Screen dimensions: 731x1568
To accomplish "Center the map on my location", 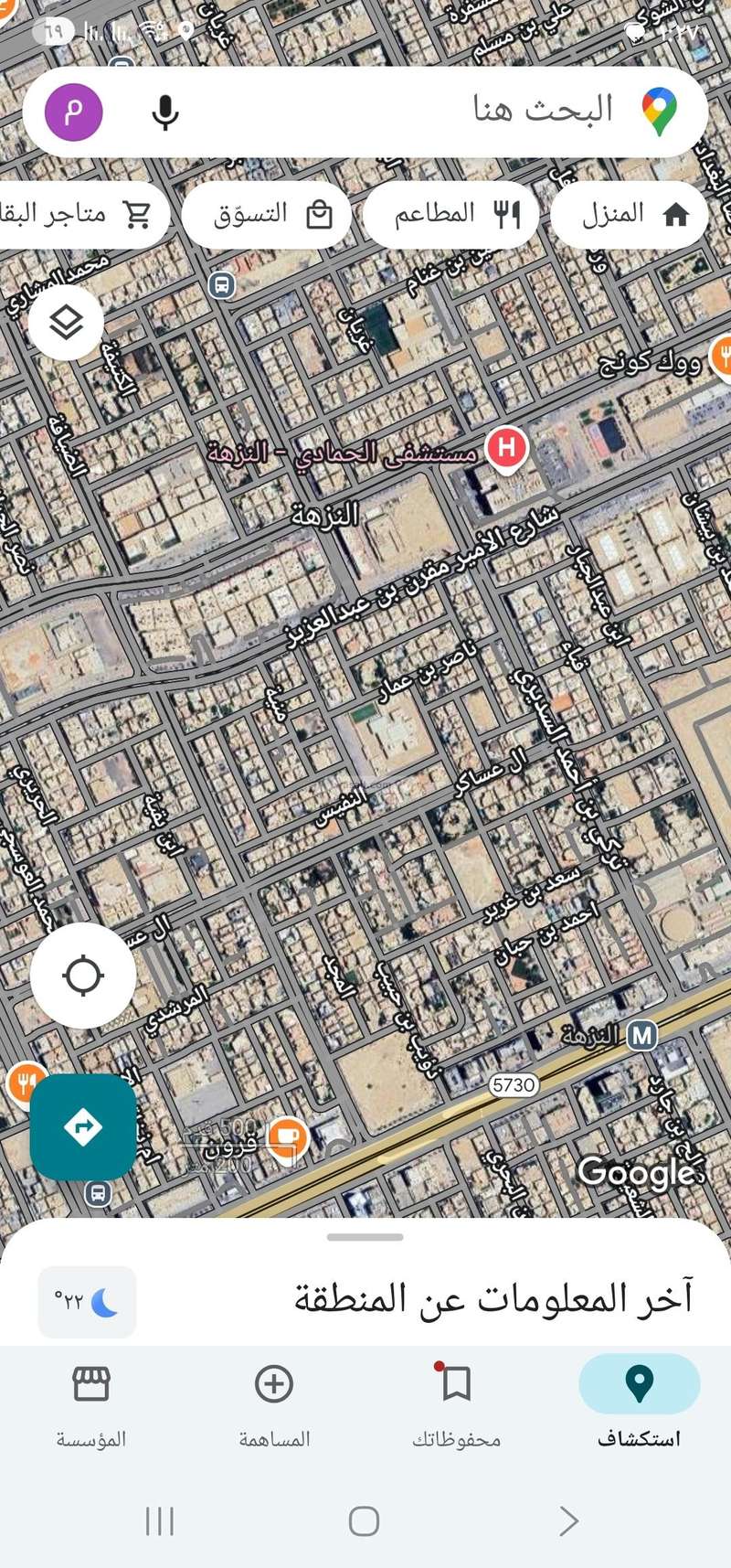I will click(x=83, y=976).
